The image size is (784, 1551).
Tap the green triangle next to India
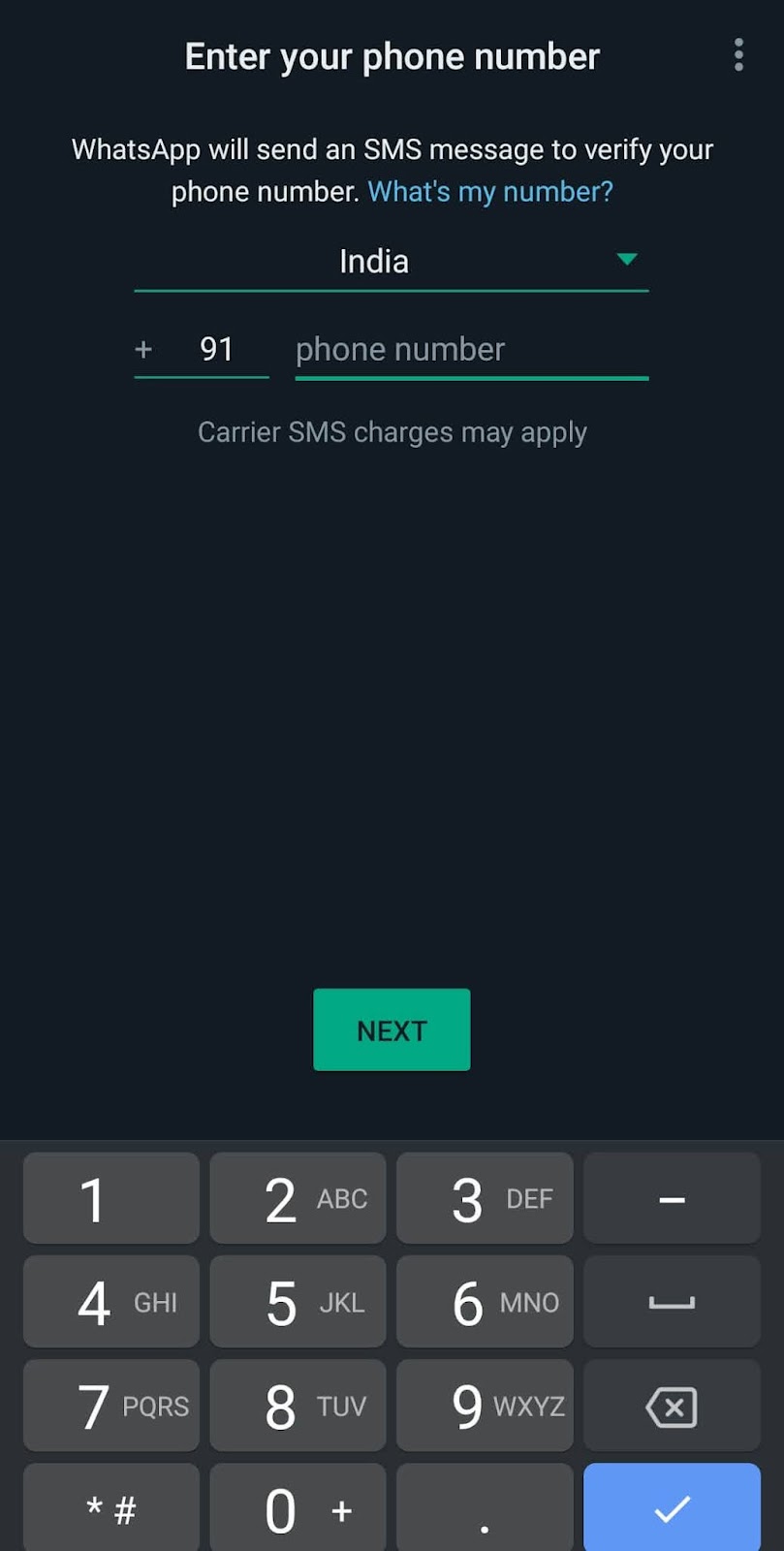point(627,260)
